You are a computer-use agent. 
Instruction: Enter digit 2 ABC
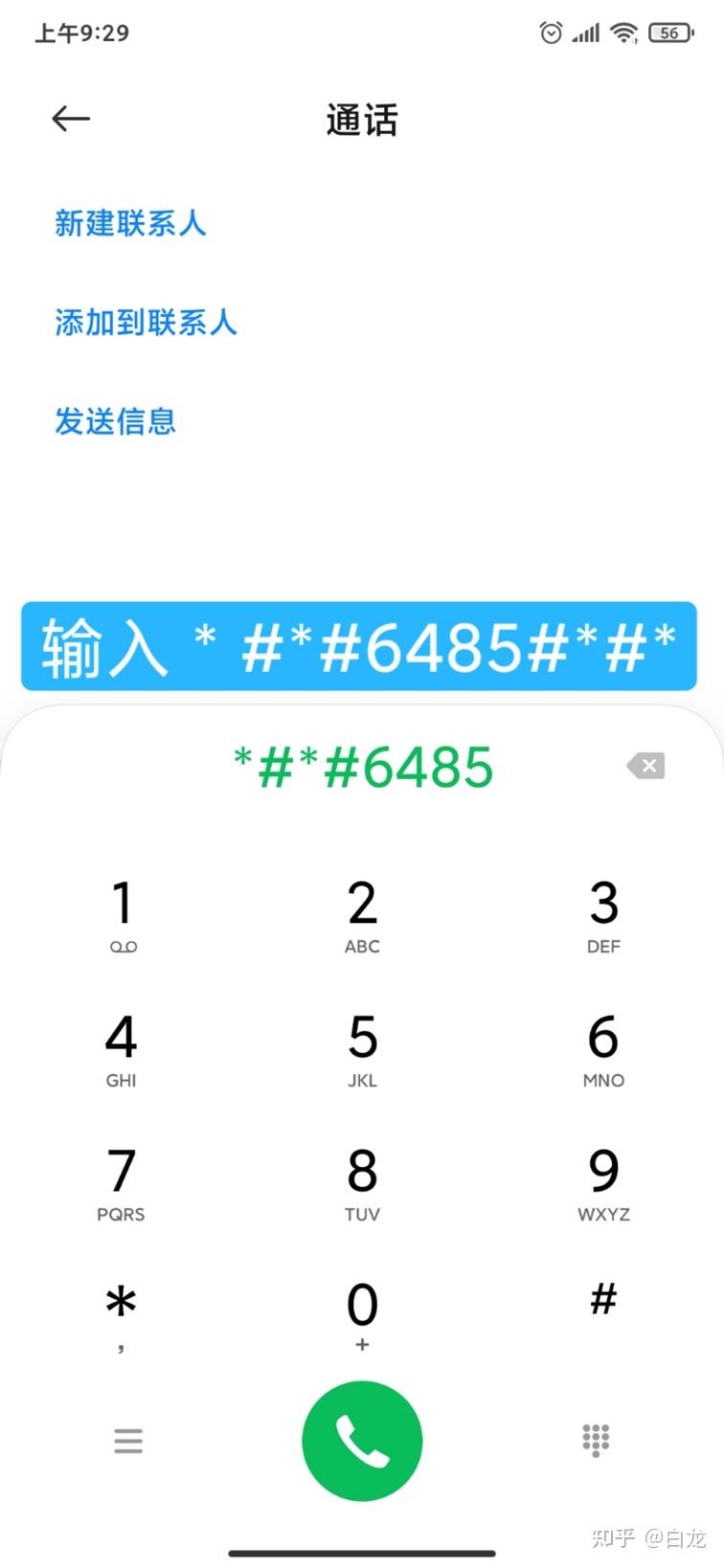click(x=362, y=915)
